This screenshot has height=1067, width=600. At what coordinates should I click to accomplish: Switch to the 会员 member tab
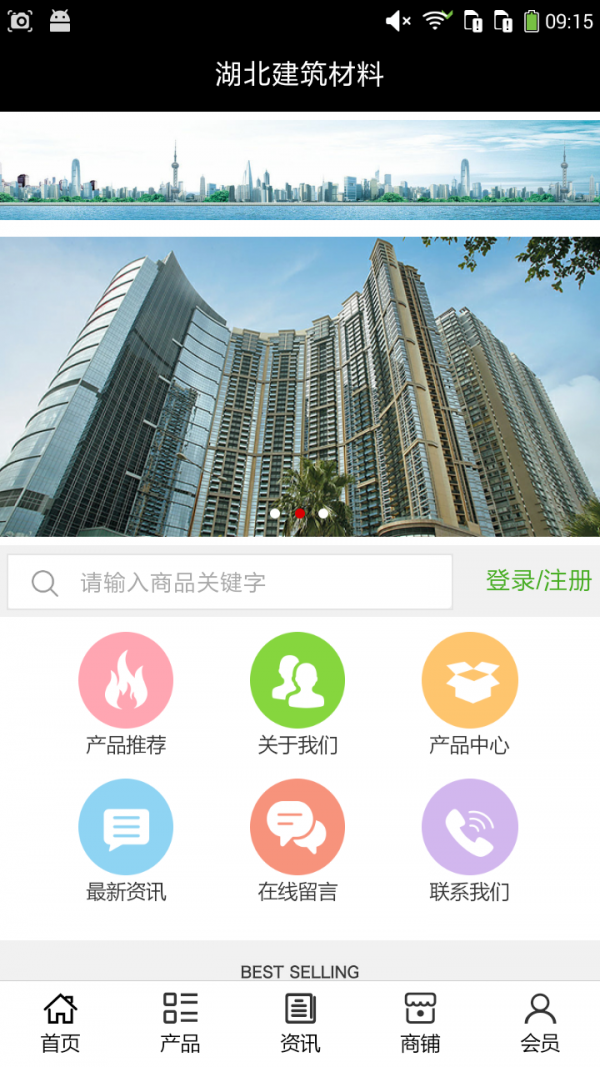(x=540, y=1023)
